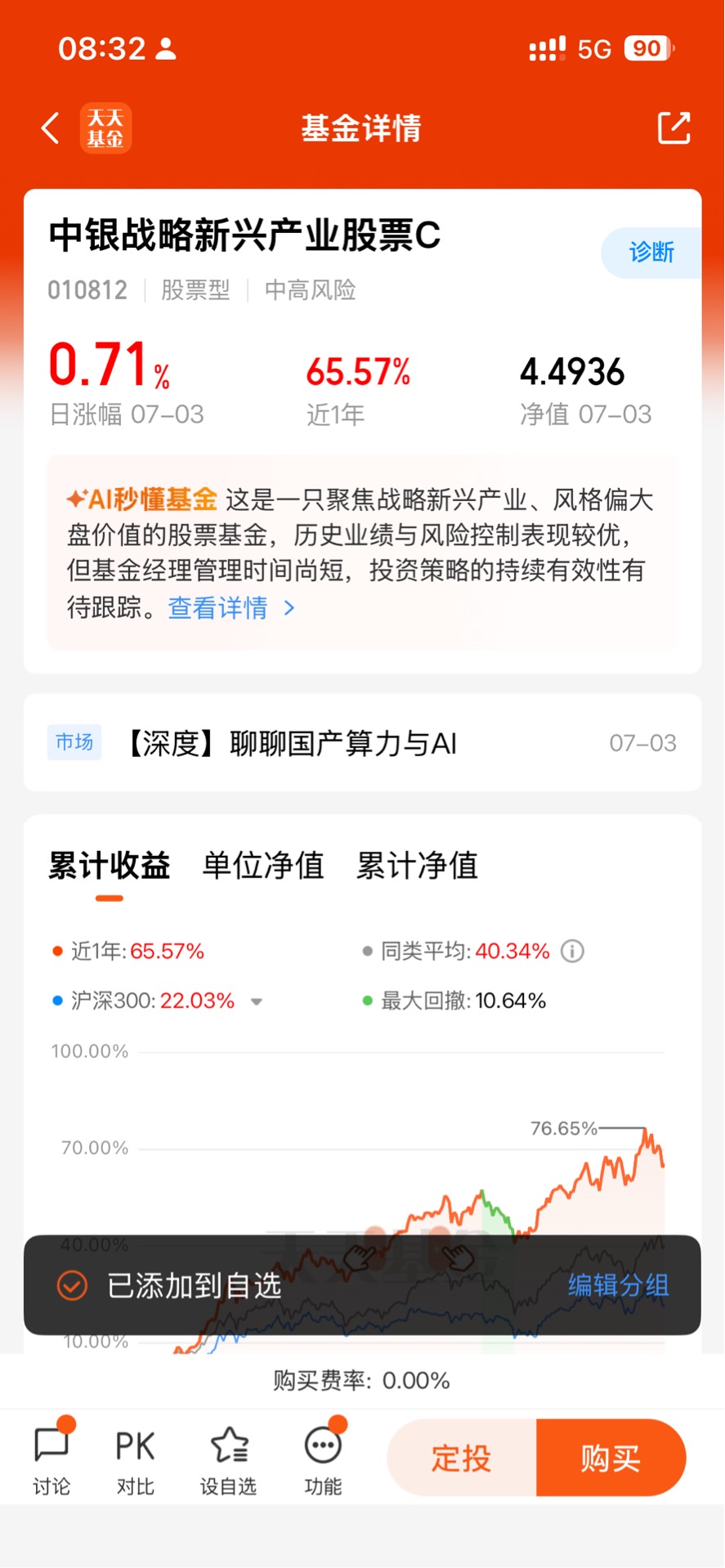The height and width of the screenshot is (1568, 725).
Task: Open the 功能 menu
Action: click(x=324, y=1459)
